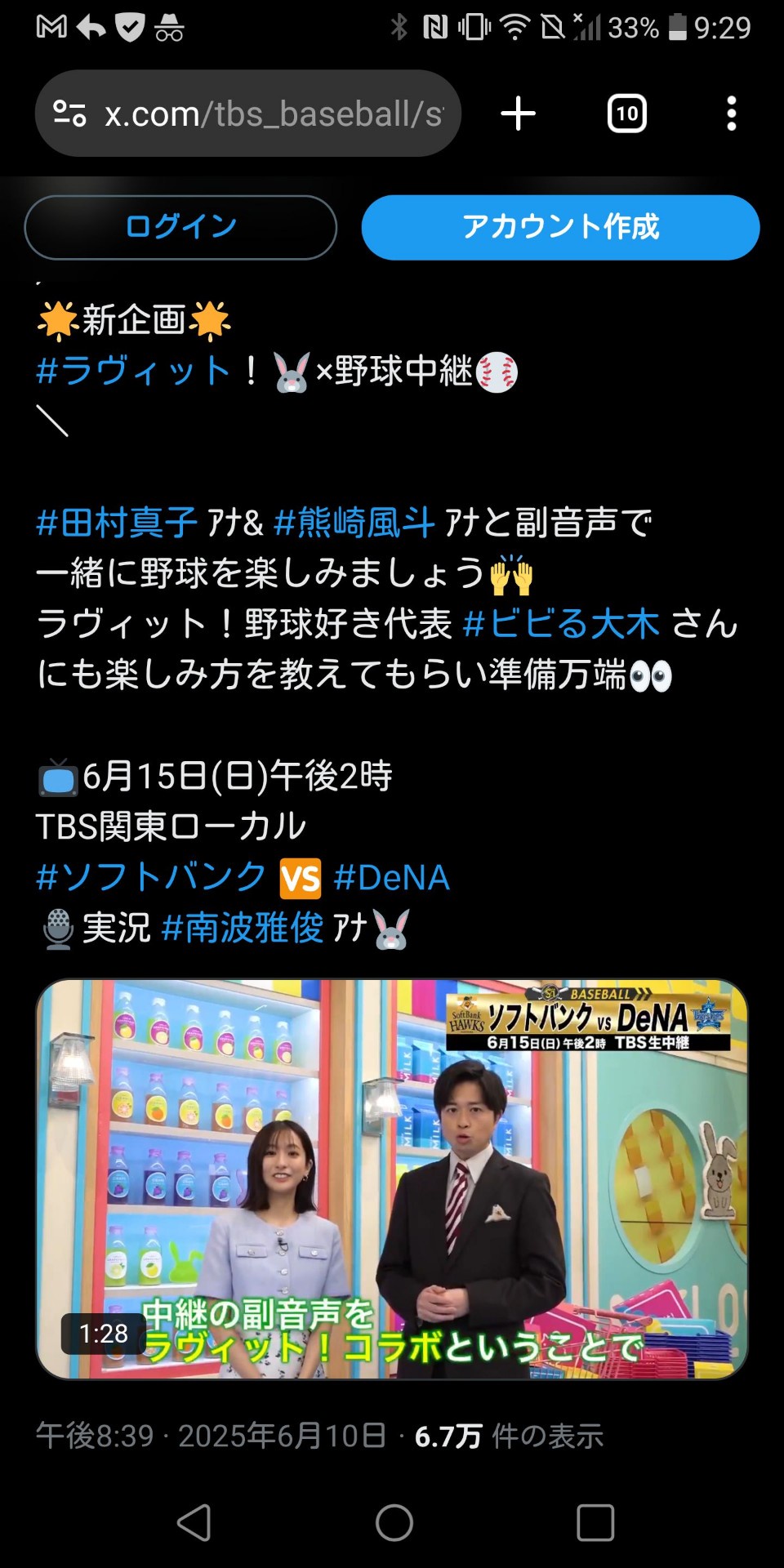Screen dimensions: 784x1568
Task: Open a new browser tab
Action: coord(518,114)
